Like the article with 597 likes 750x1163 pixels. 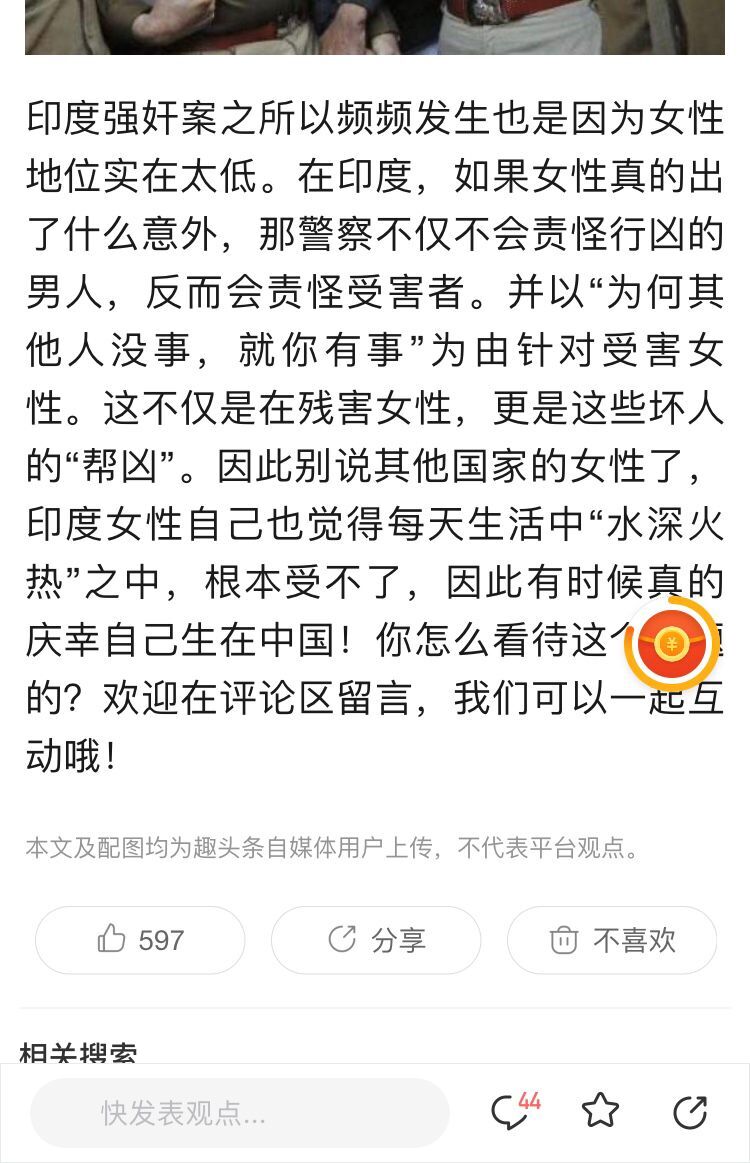click(x=140, y=940)
